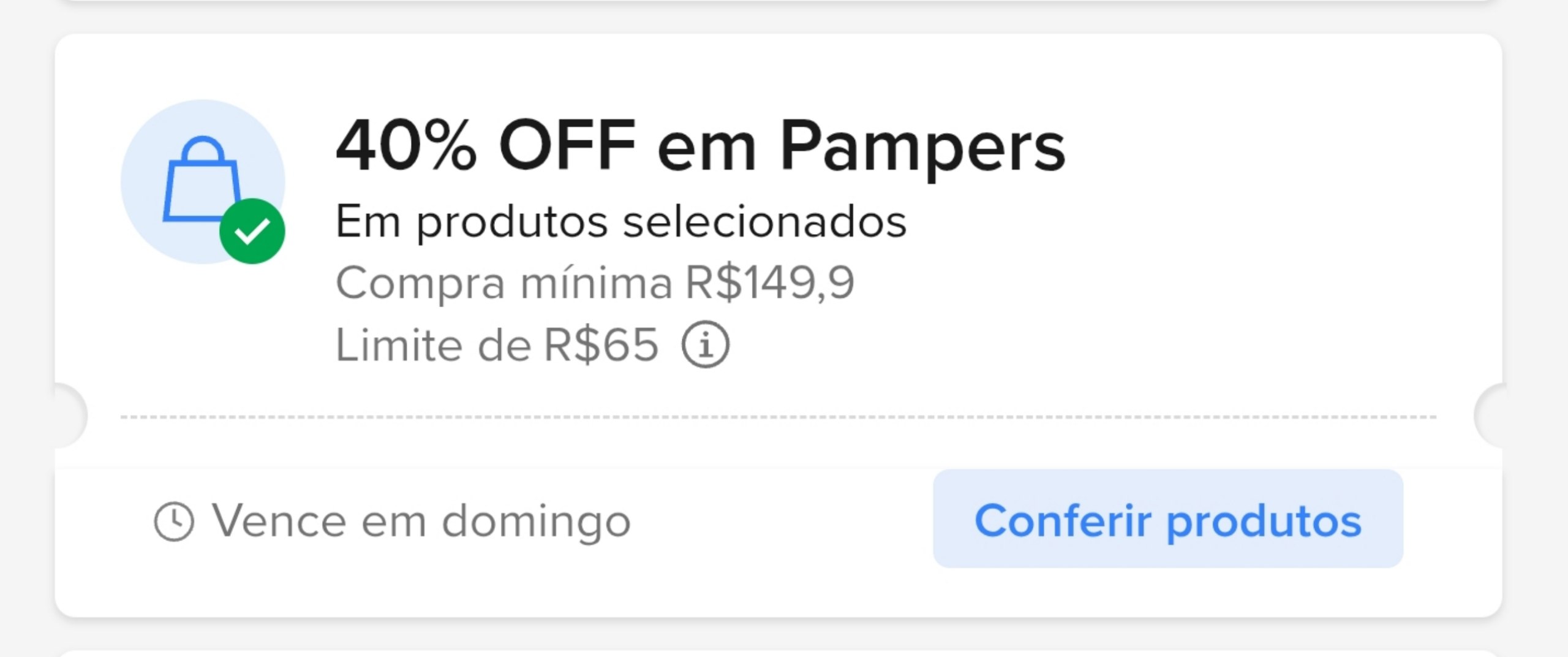Open info icon beside Limite de R$65
This screenshot has height=657, width=1568.
click(706, 345)
